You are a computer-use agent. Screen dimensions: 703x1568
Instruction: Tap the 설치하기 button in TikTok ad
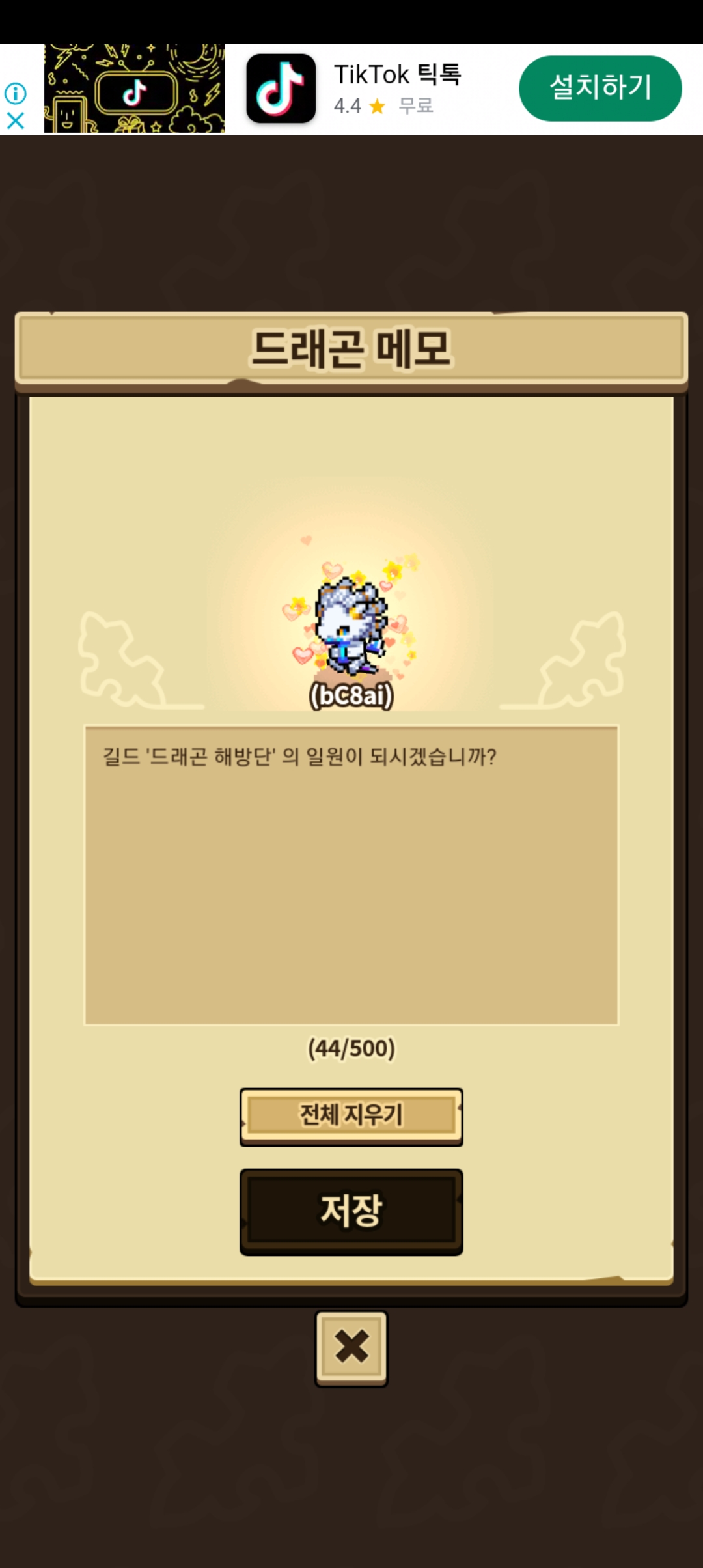pyautogui.click(x=600, y=88)
